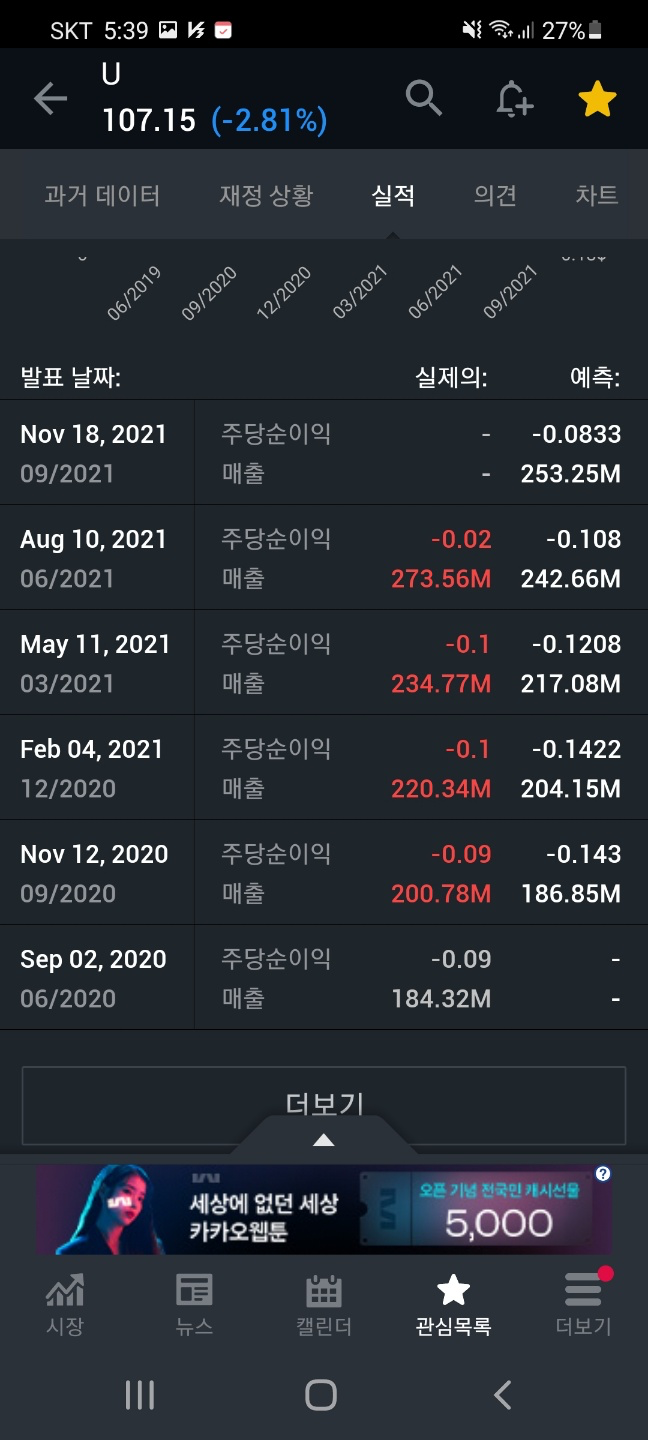Open the 카카오웹툰 ad banner
Screen dimensions: 648x1440
(300, 1209)
